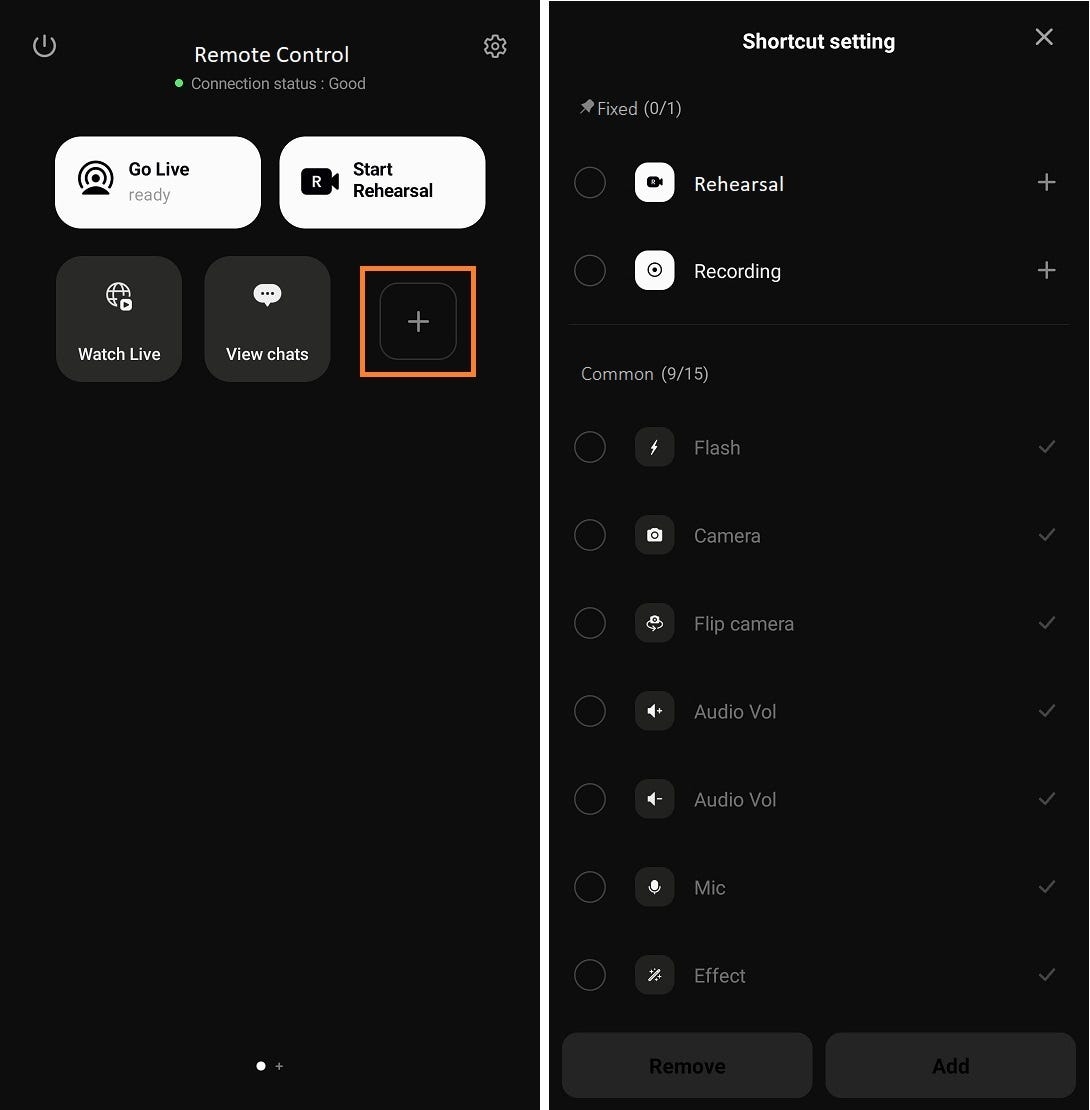This screenshot has width=1090, height=1110.
Task: Open the Remote Control settings gear
Action: tap(495, 46)
